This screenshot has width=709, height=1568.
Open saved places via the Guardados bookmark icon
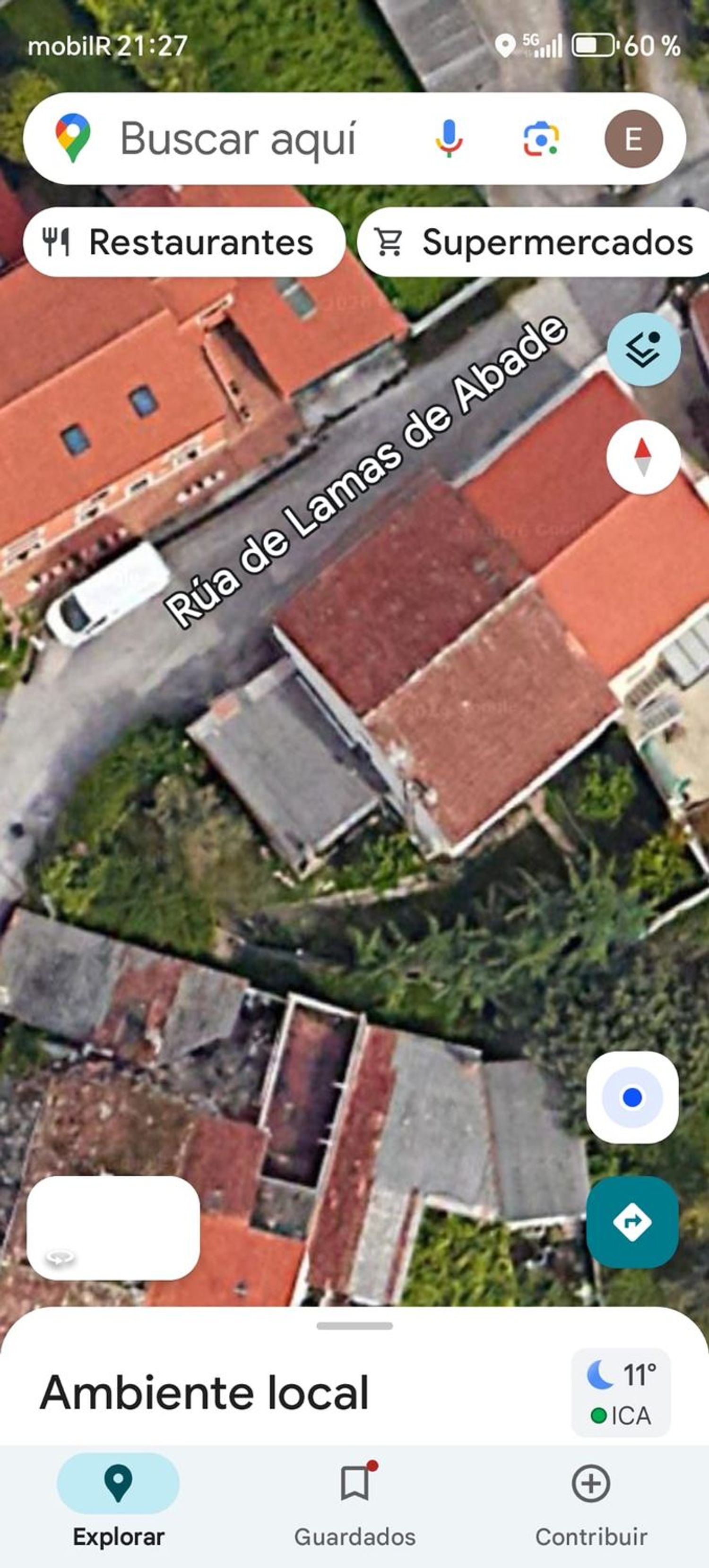pyautogui.click(x=354, y=1484)
